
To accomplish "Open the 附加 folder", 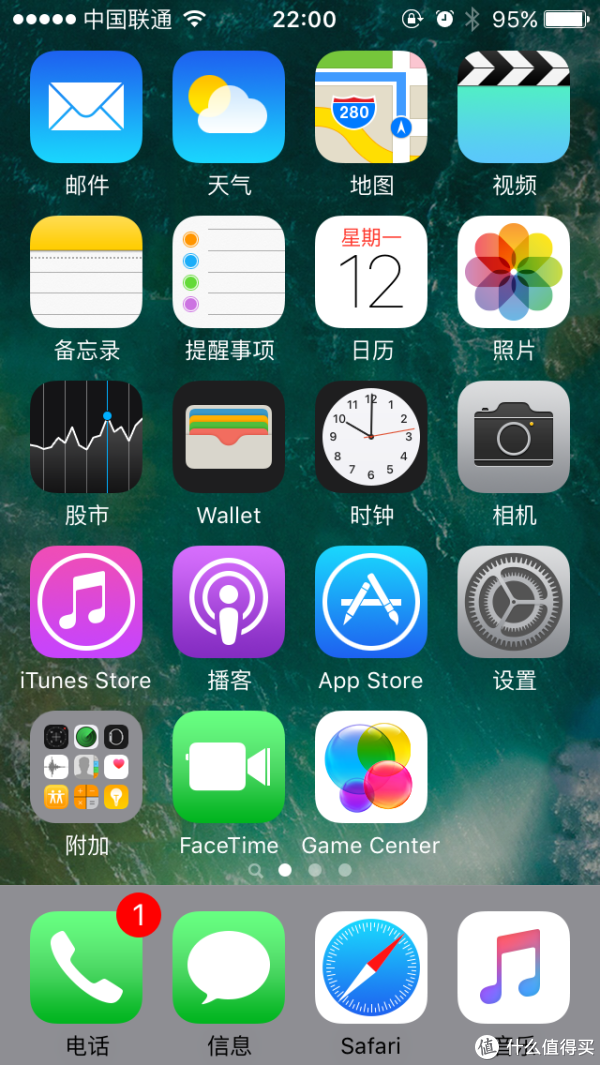I will (86, 767).
